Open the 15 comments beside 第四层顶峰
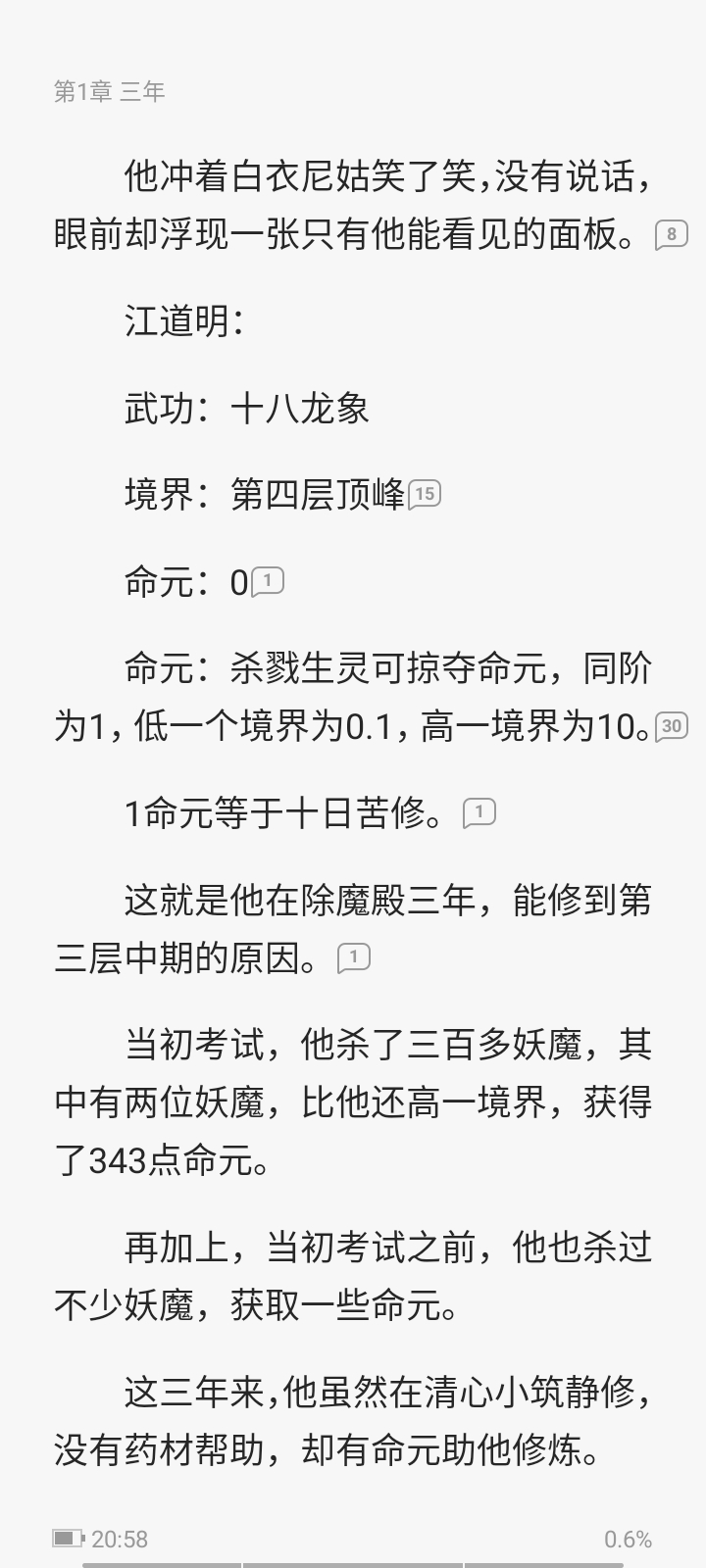This screenshot has height=1568, width=706. [424, 494]
